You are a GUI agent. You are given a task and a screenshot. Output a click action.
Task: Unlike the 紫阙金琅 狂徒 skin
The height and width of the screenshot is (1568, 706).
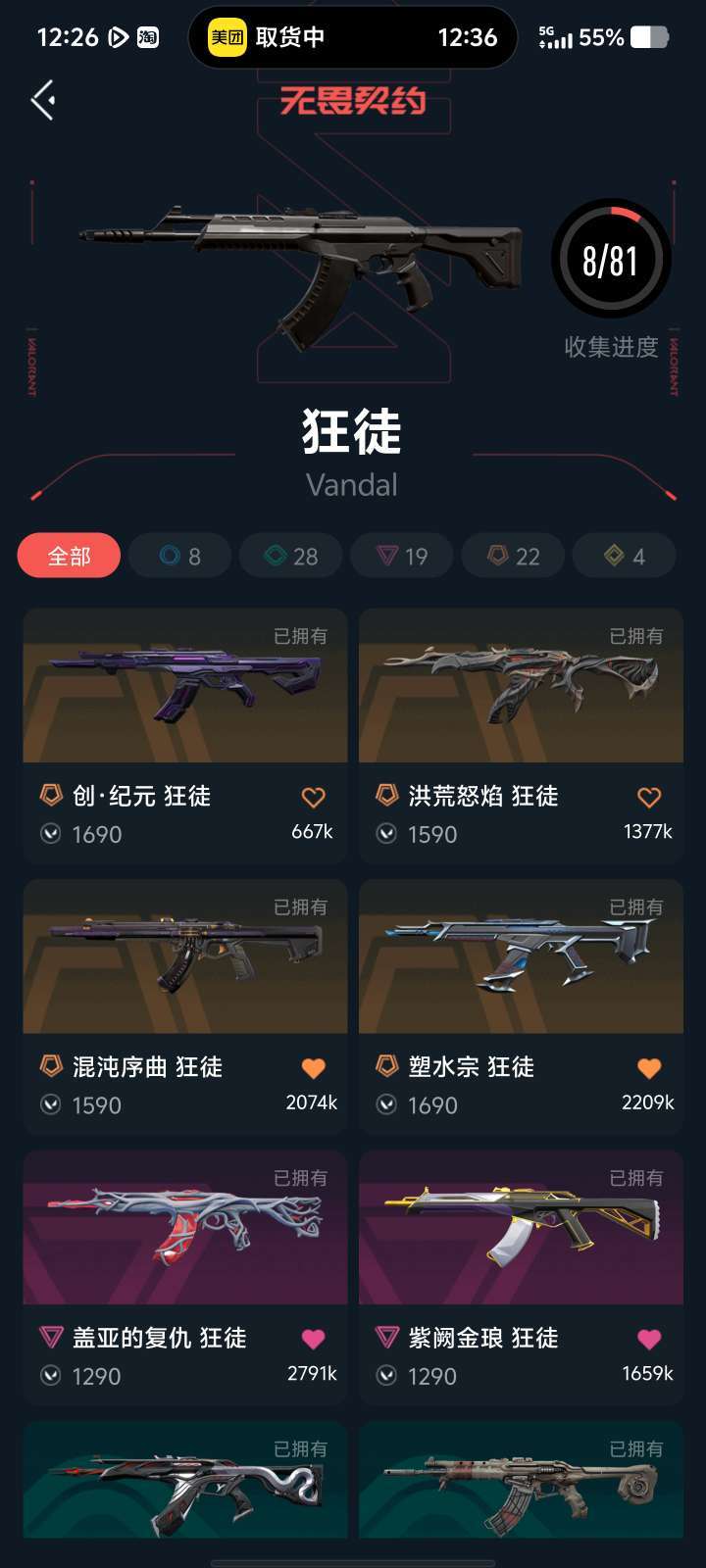[x=649, y=1339]
